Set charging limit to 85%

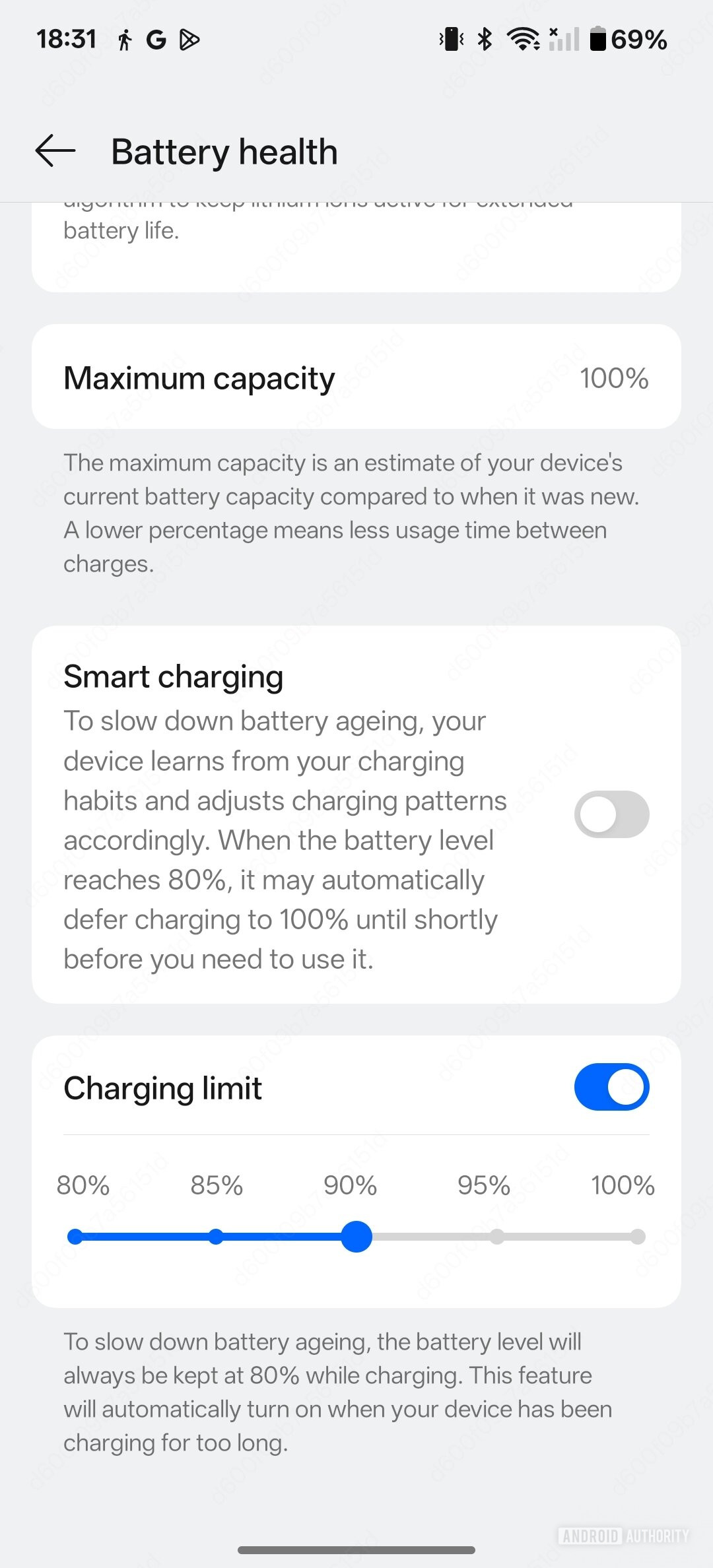[216, 1237]
